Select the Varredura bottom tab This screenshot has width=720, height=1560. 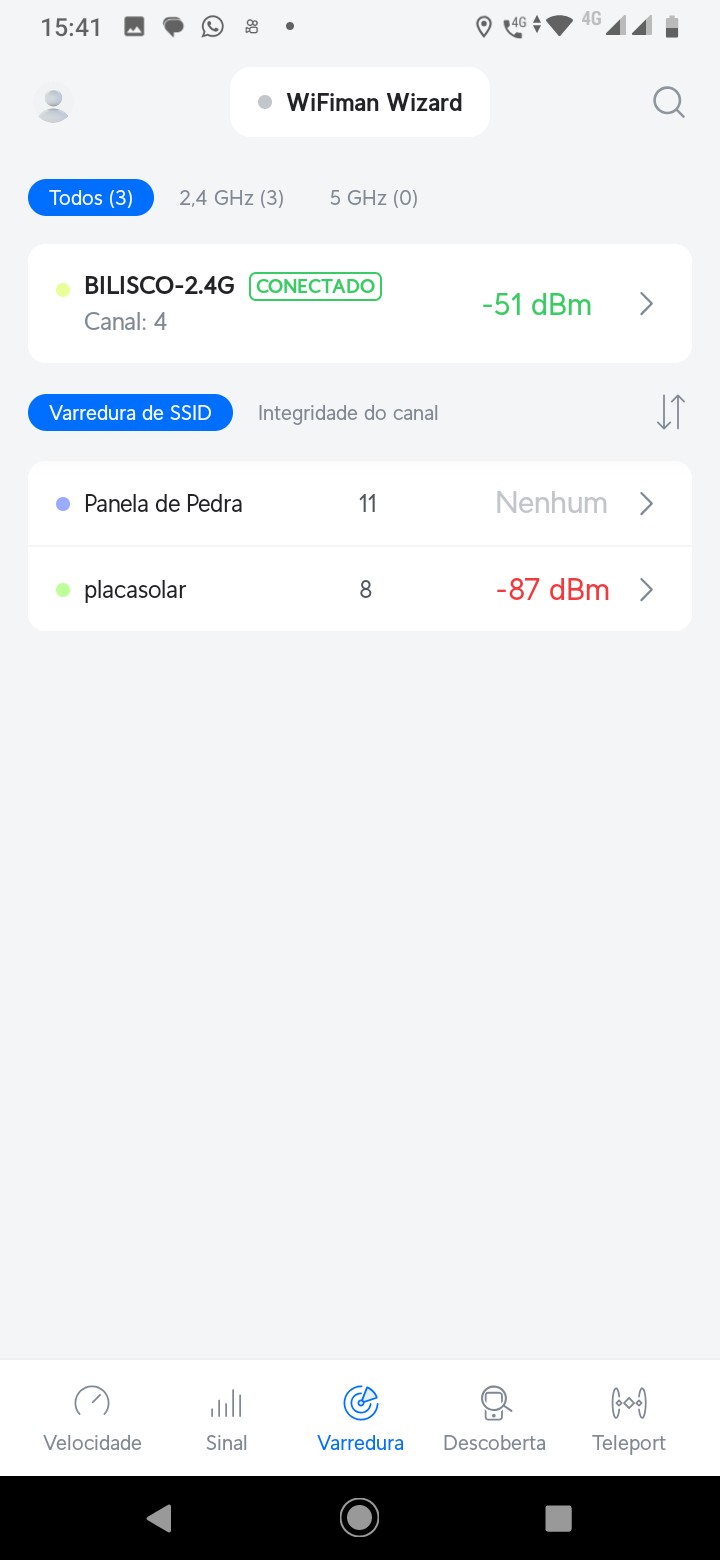pos(360,1418)
